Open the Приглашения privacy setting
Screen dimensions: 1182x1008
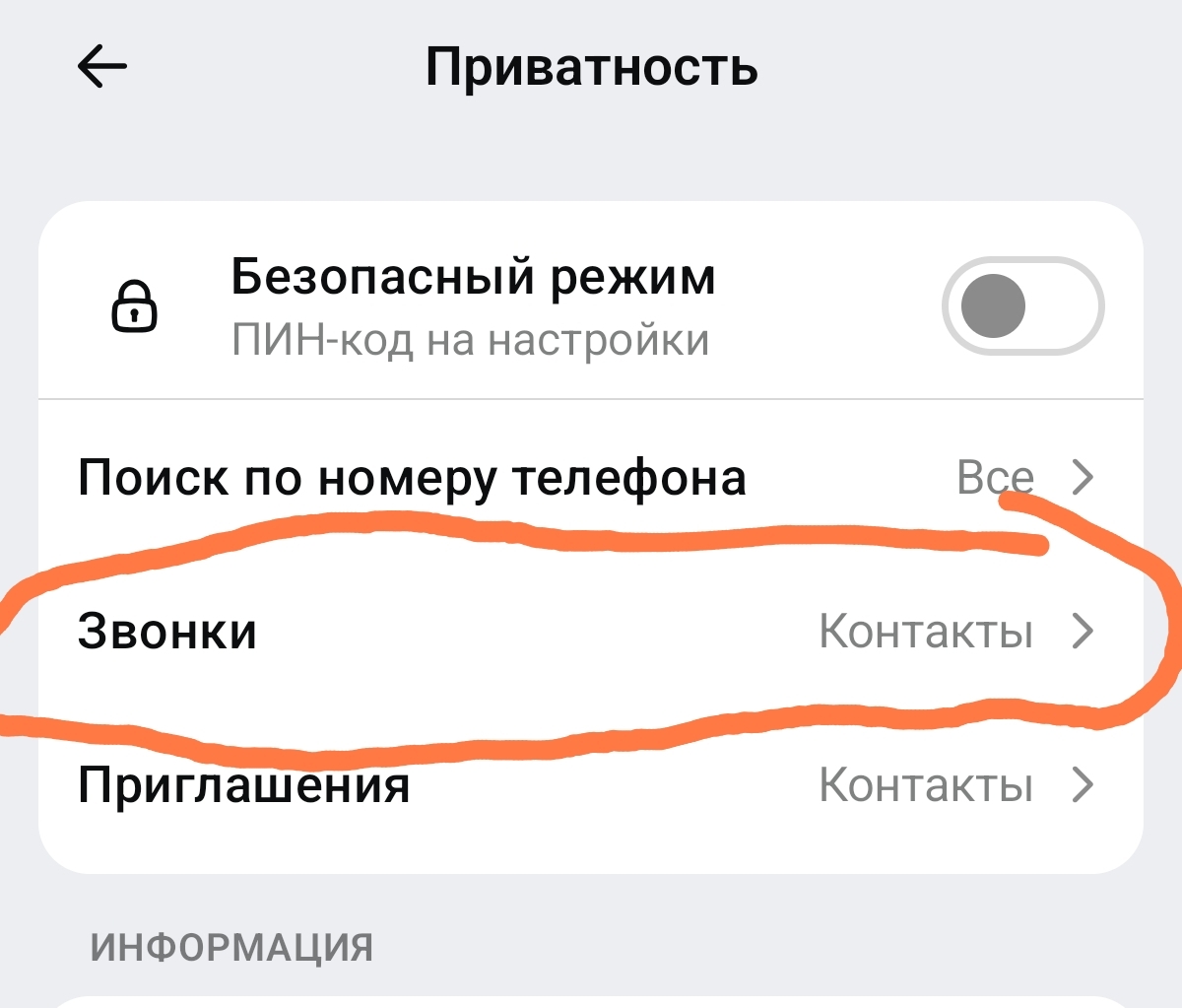coord(589,785)
